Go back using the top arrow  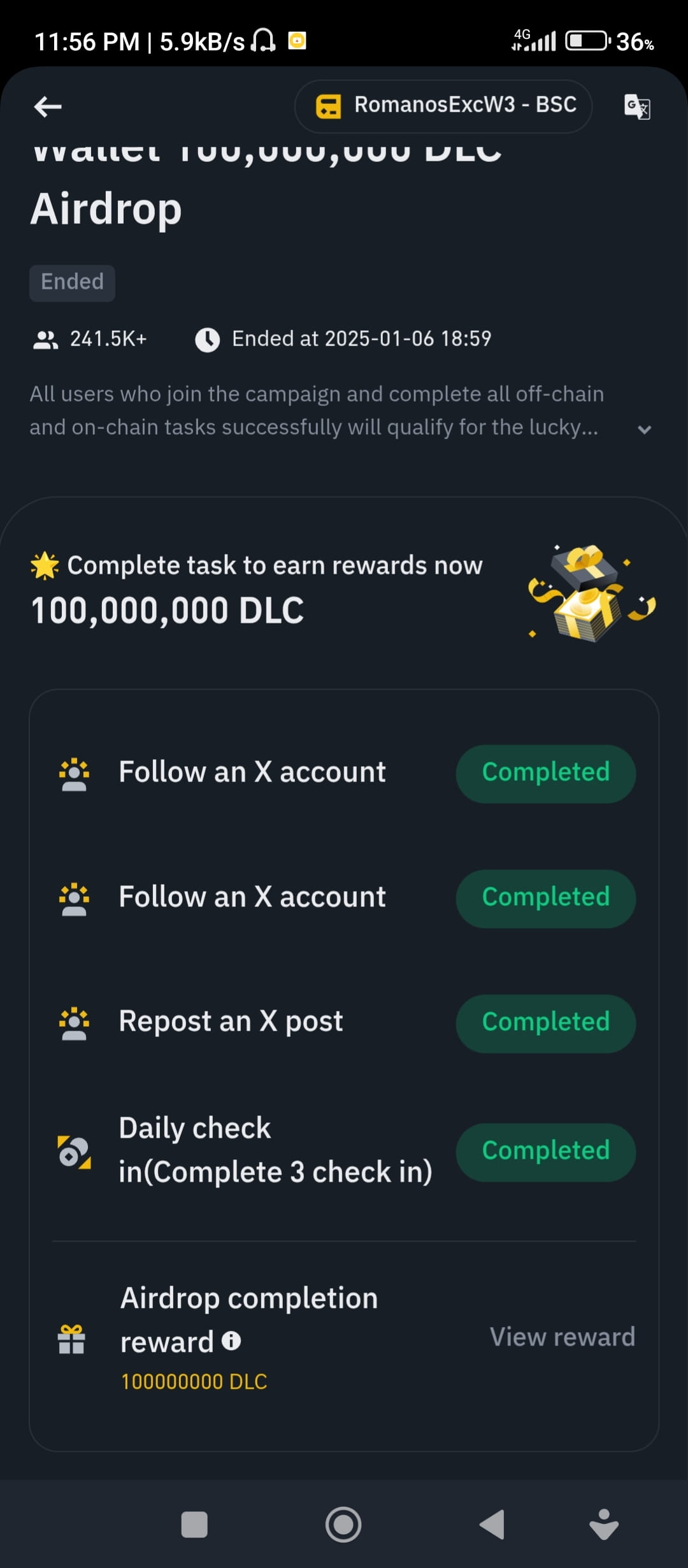coord(48,106)
